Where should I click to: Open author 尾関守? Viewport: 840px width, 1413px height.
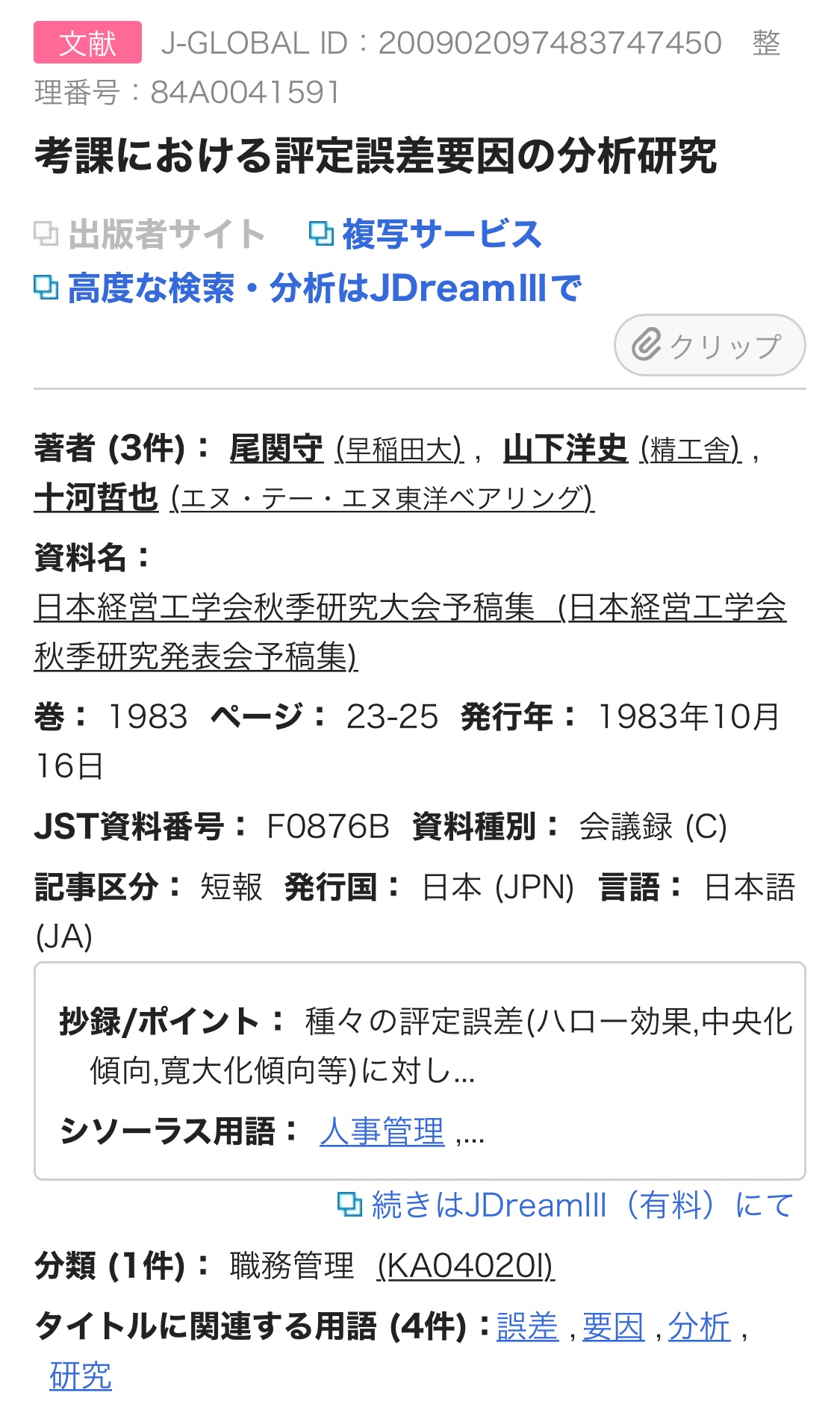pos(276,449)
